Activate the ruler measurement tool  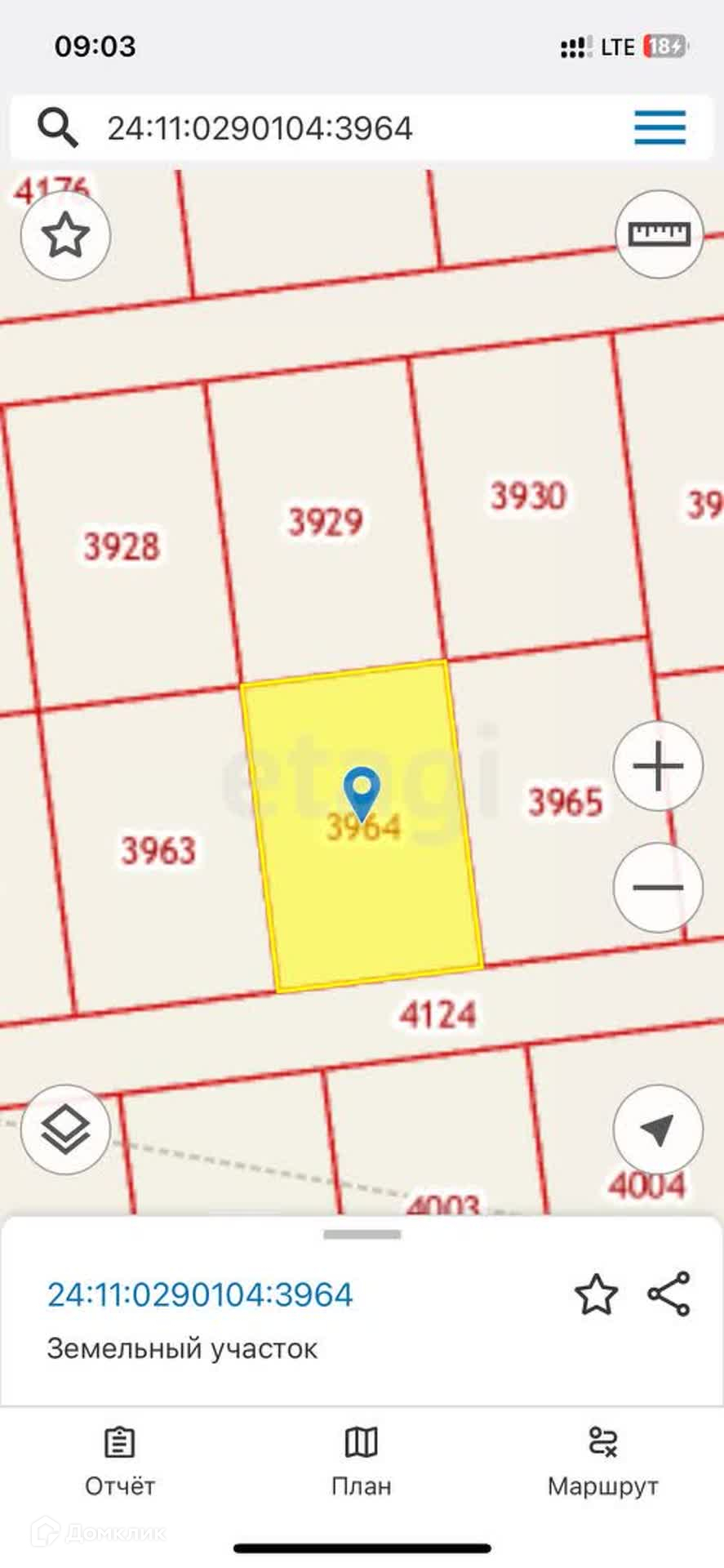click(x=659, y=234)
